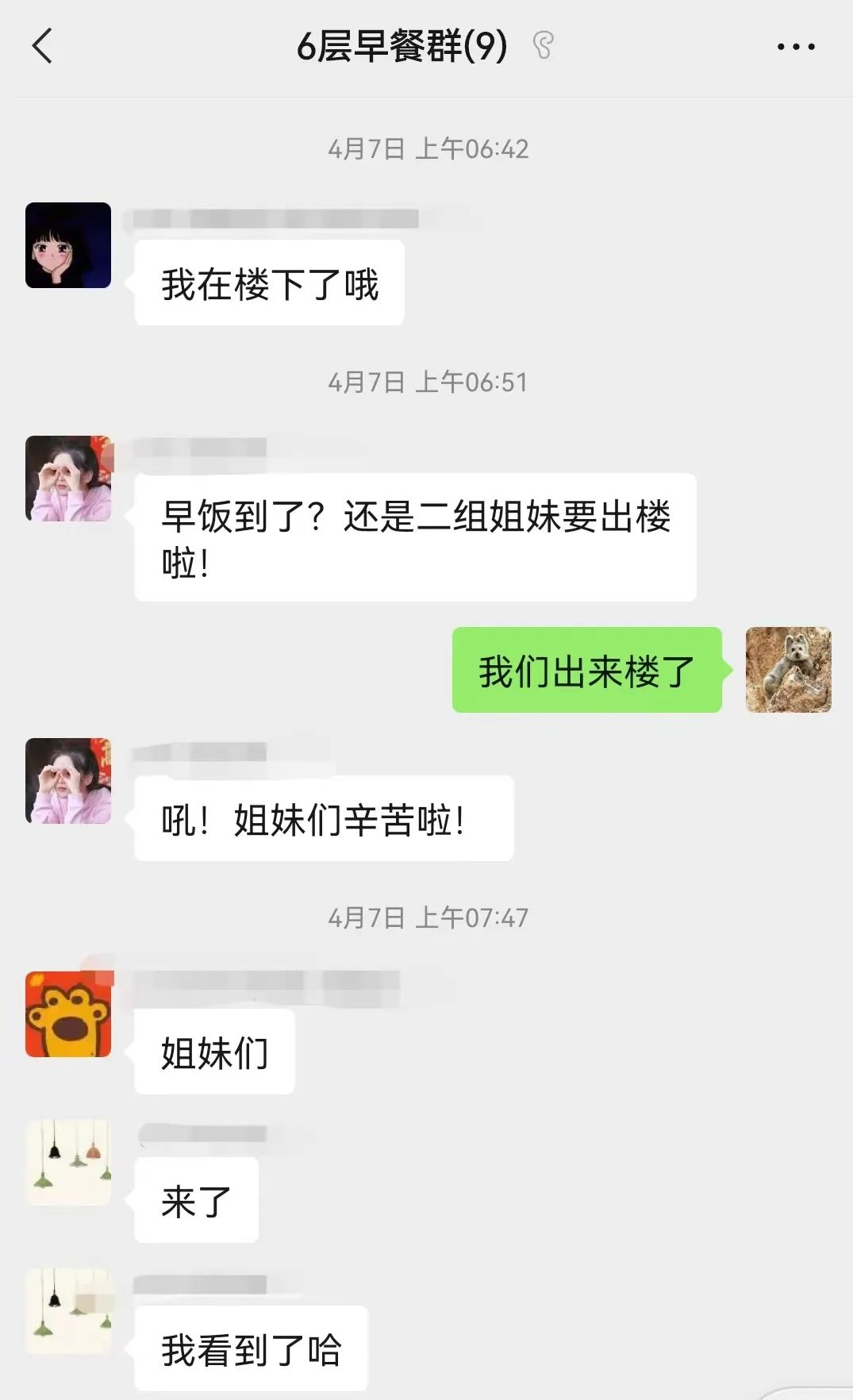This screenshot has width=853, height=1400.
Task: Tap the bear paw avatar beside 姐妹们
Action: [x=68, y=1014]
